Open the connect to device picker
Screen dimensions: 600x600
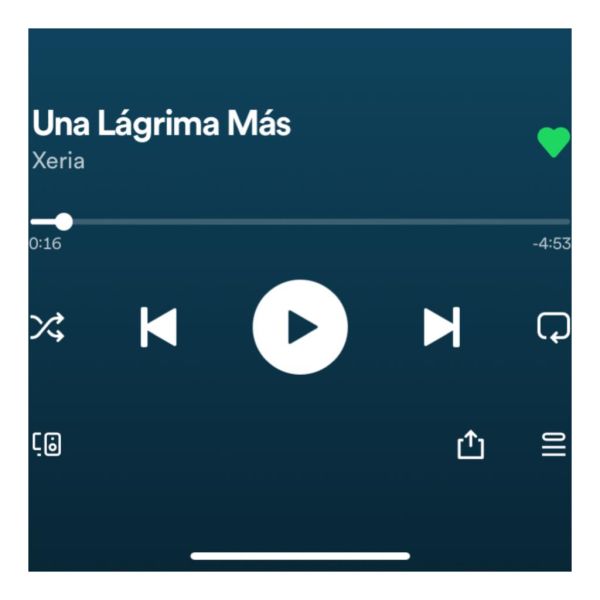pyautogui.click(x=47, y=444)
